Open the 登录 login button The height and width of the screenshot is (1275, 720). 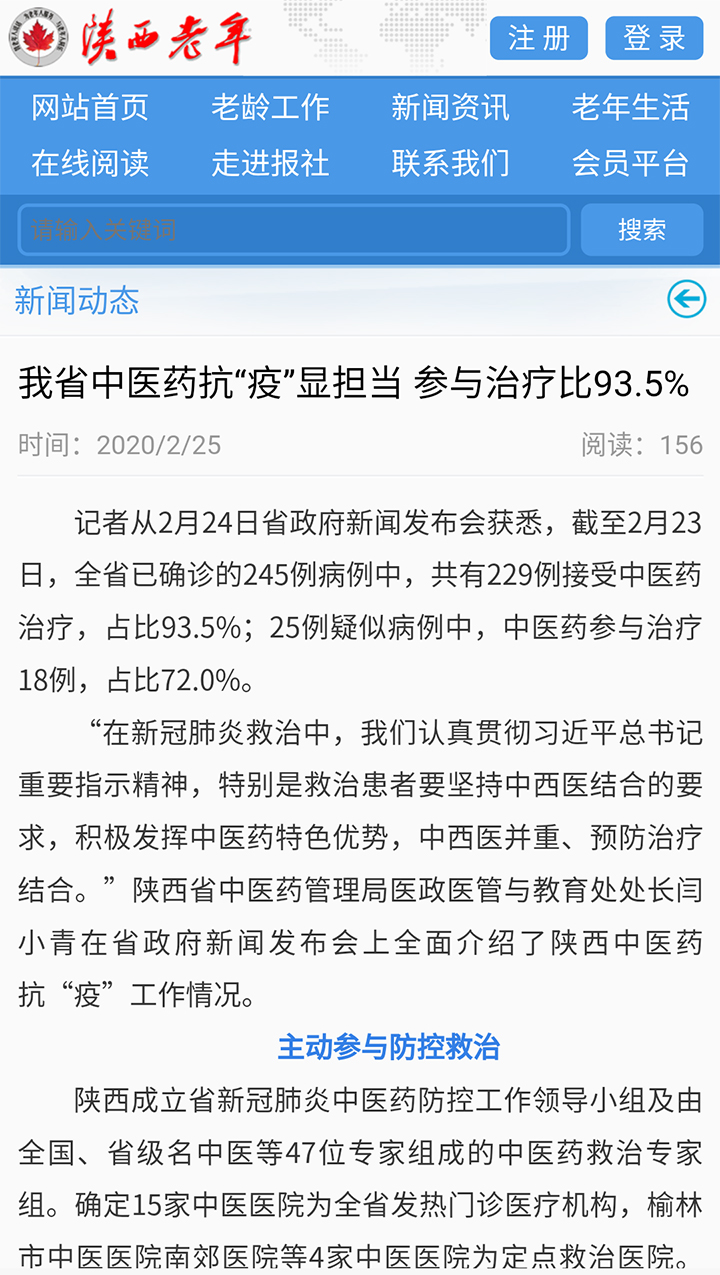pyautogui.click(x=655, y=38)
